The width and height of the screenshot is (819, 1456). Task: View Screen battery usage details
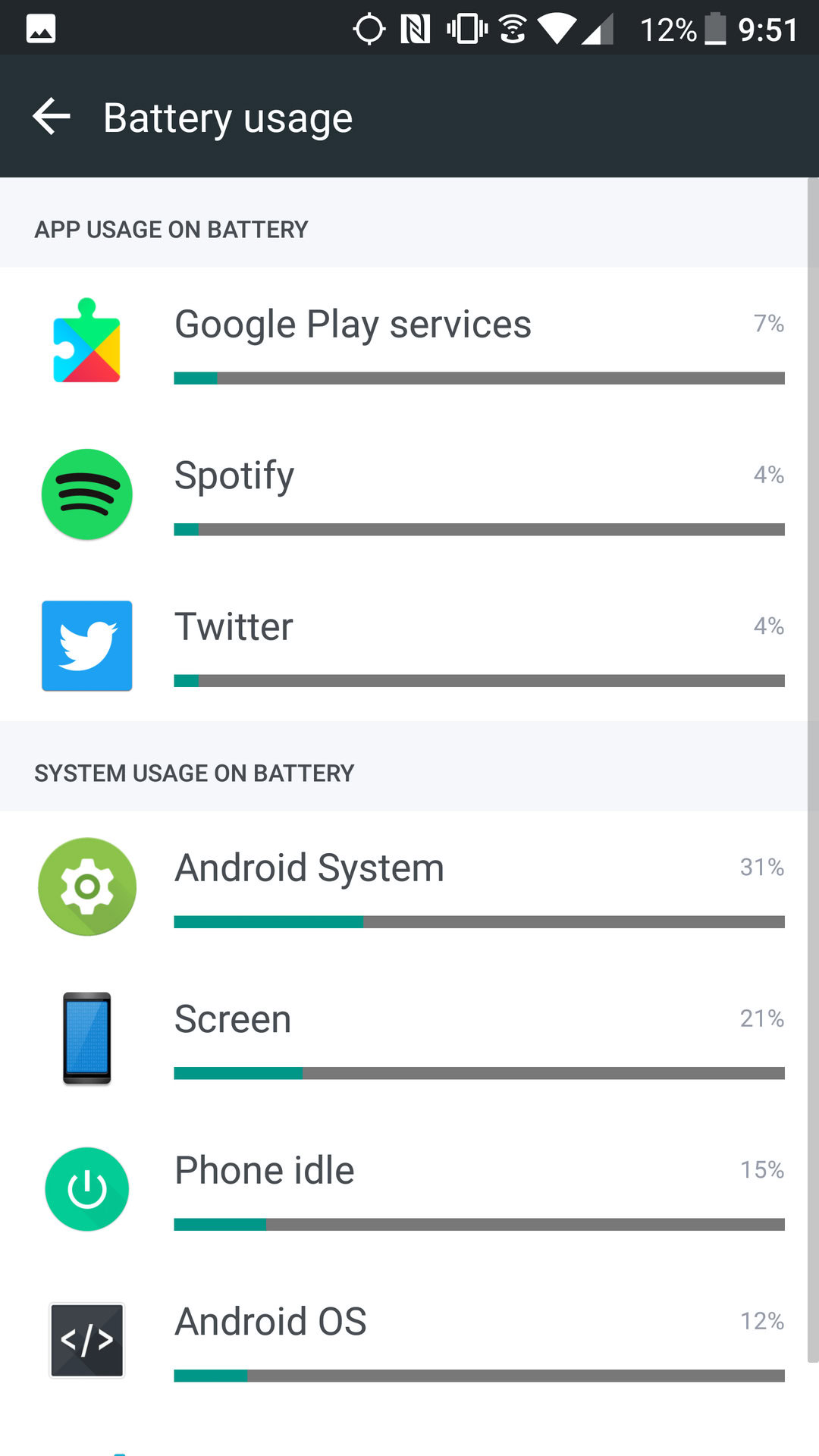click(x=409, y=1038)
